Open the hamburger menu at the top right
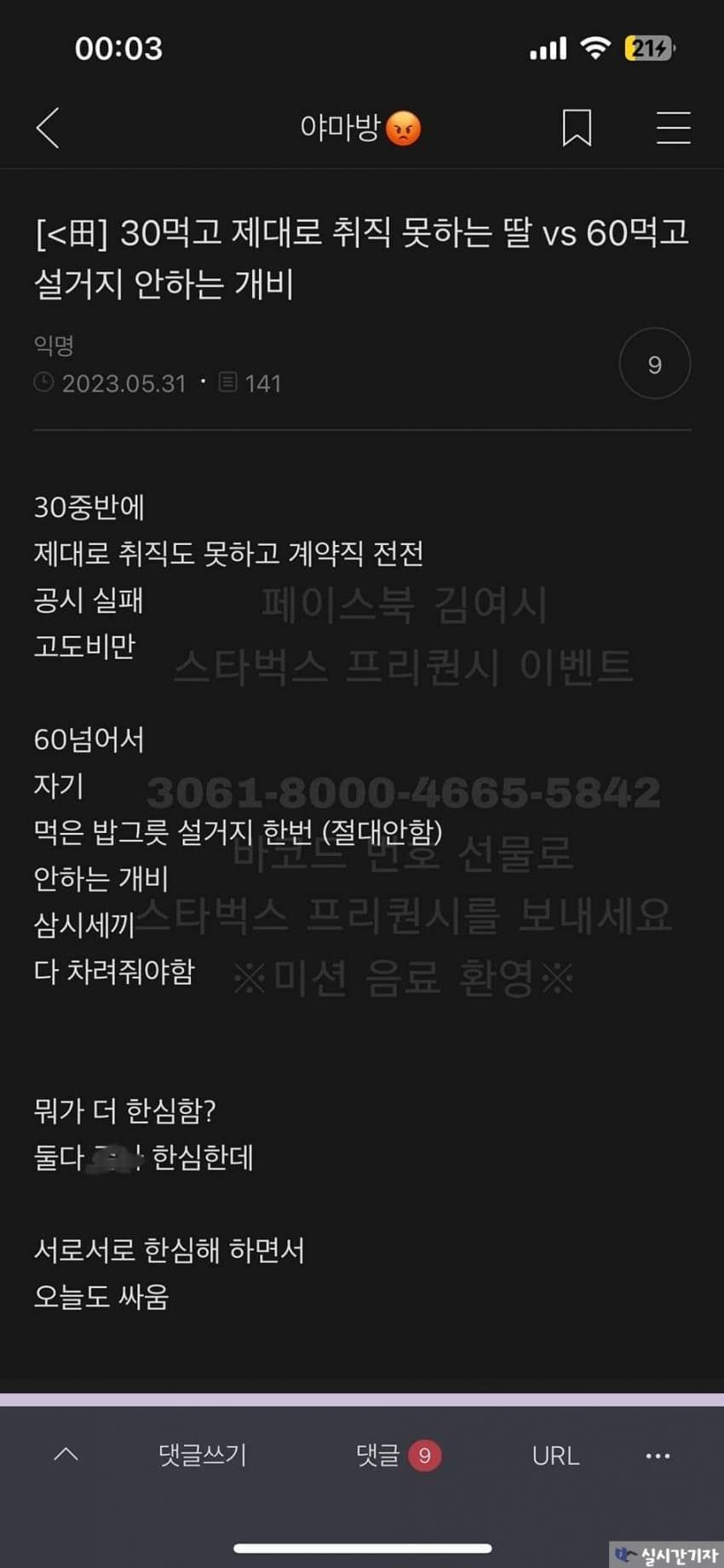Image resolution: width=724 pixels, height=1568 pixels. point(673,129)
